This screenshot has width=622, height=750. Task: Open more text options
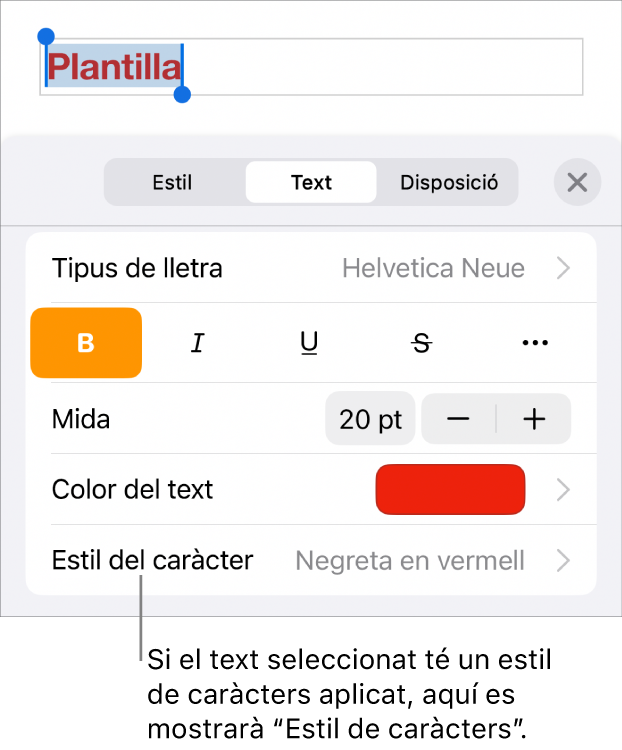click(x=535, y=343)
